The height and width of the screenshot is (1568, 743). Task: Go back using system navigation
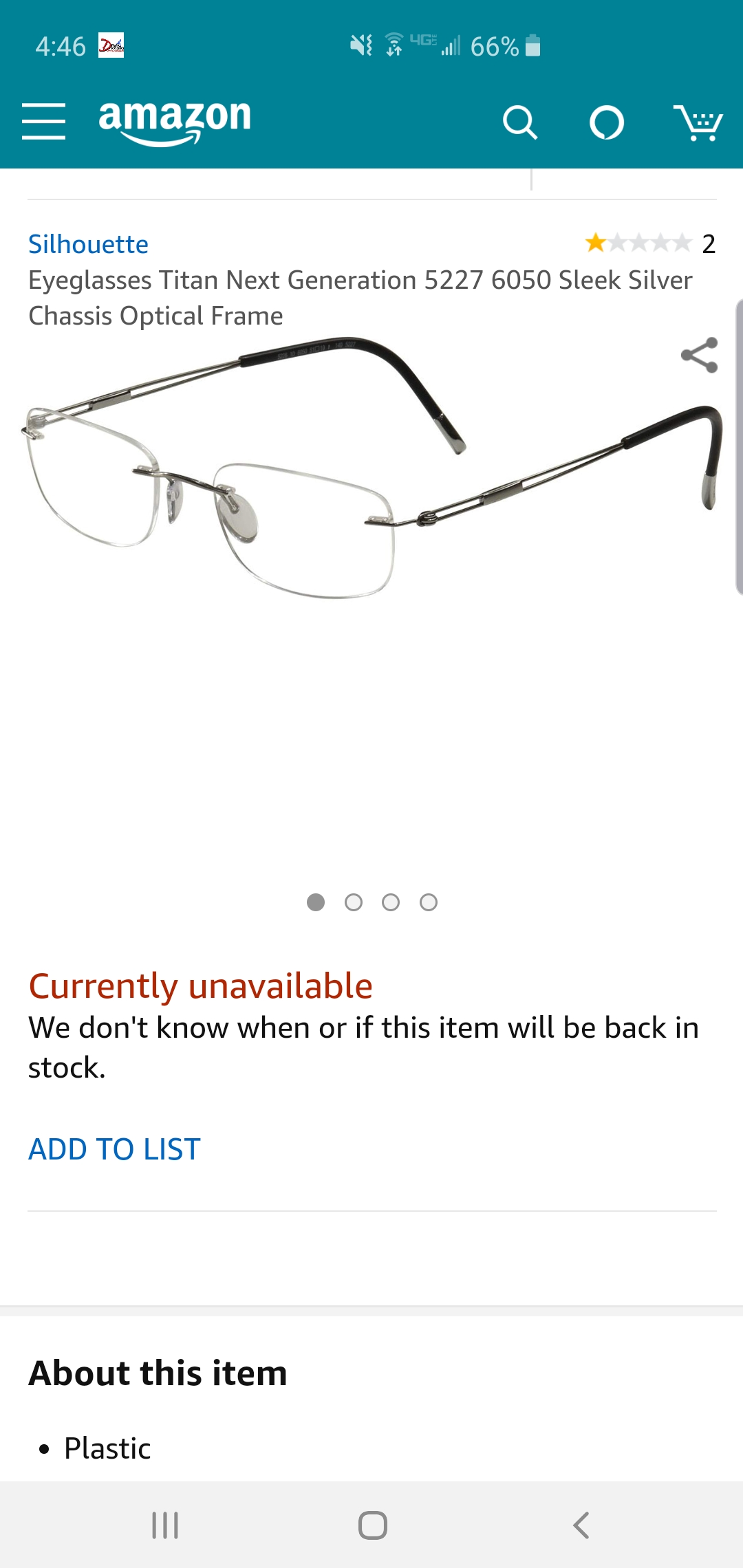(x=581, y=1525)
